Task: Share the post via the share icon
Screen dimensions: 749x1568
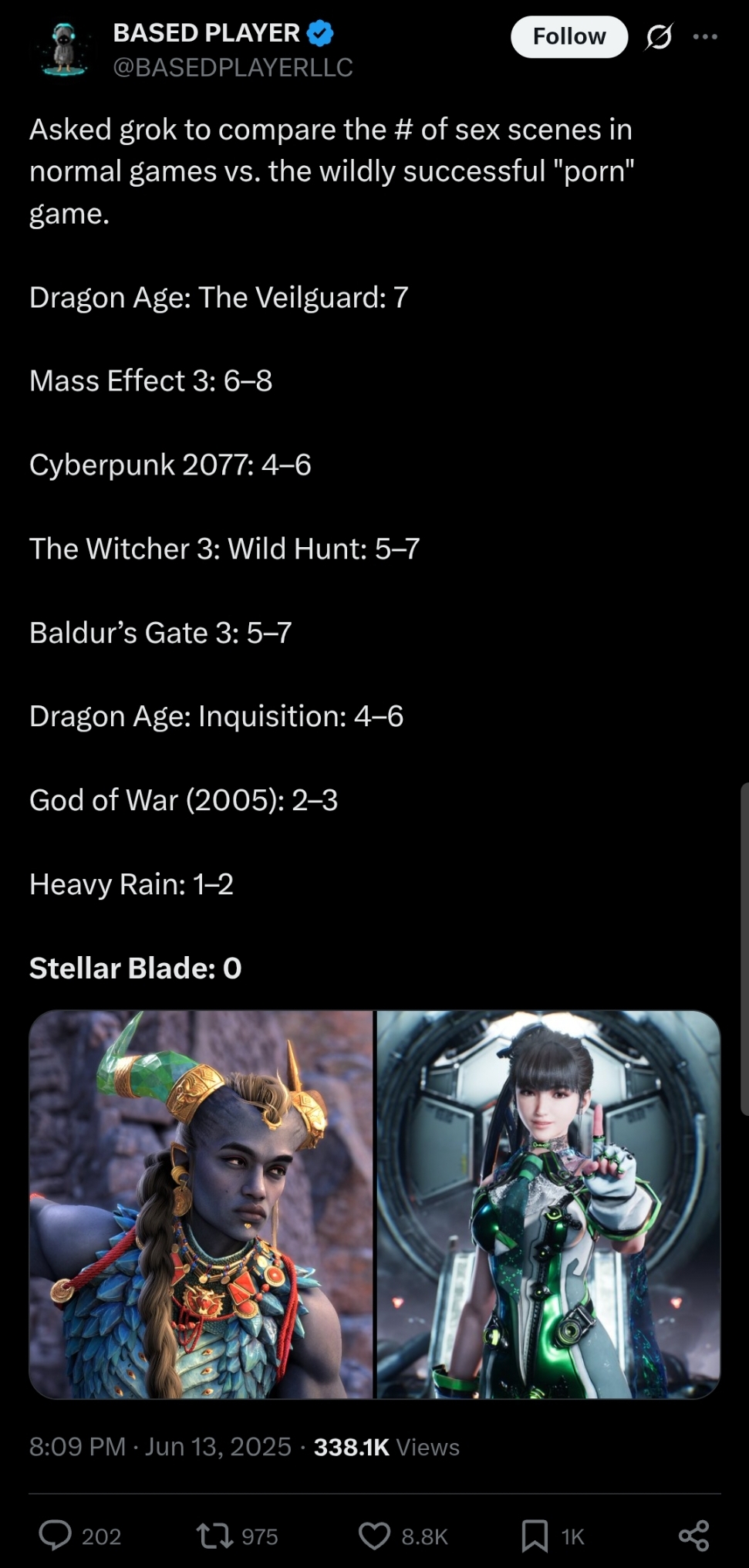Action: point(693,1536)
